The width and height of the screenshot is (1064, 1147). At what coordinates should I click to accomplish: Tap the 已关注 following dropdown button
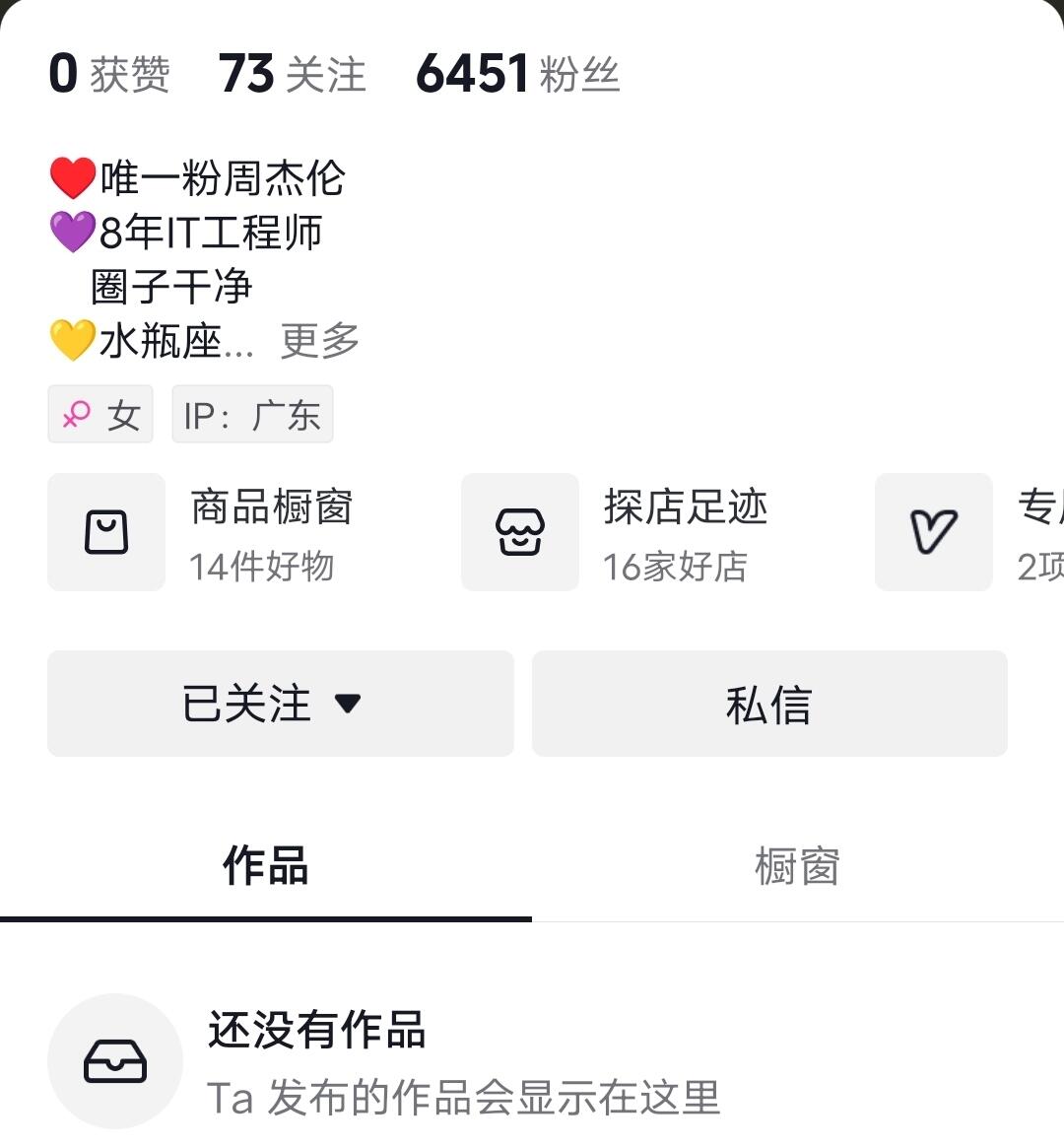(280, 704)
